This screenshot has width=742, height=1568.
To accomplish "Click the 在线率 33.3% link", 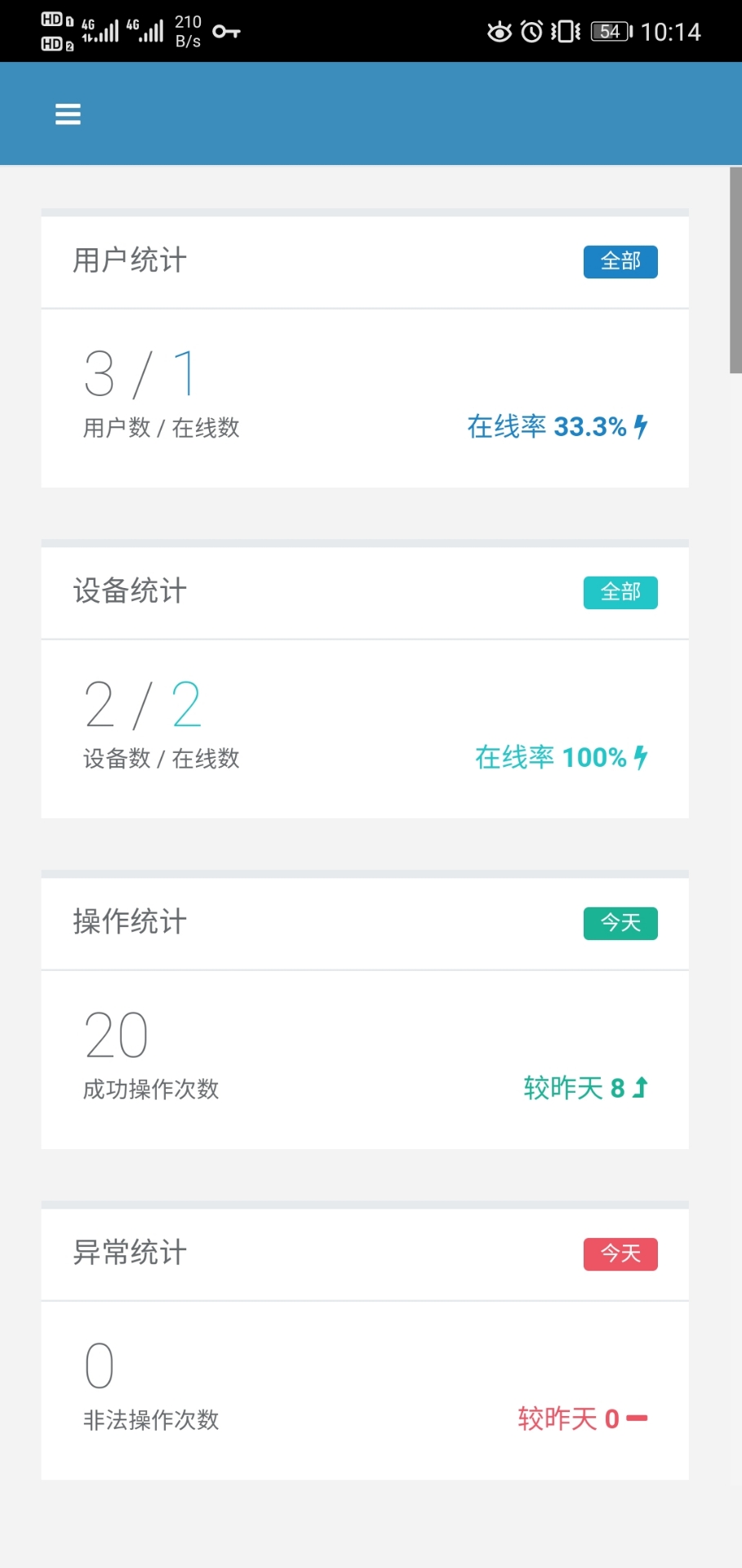I will (x=544, y=426).
